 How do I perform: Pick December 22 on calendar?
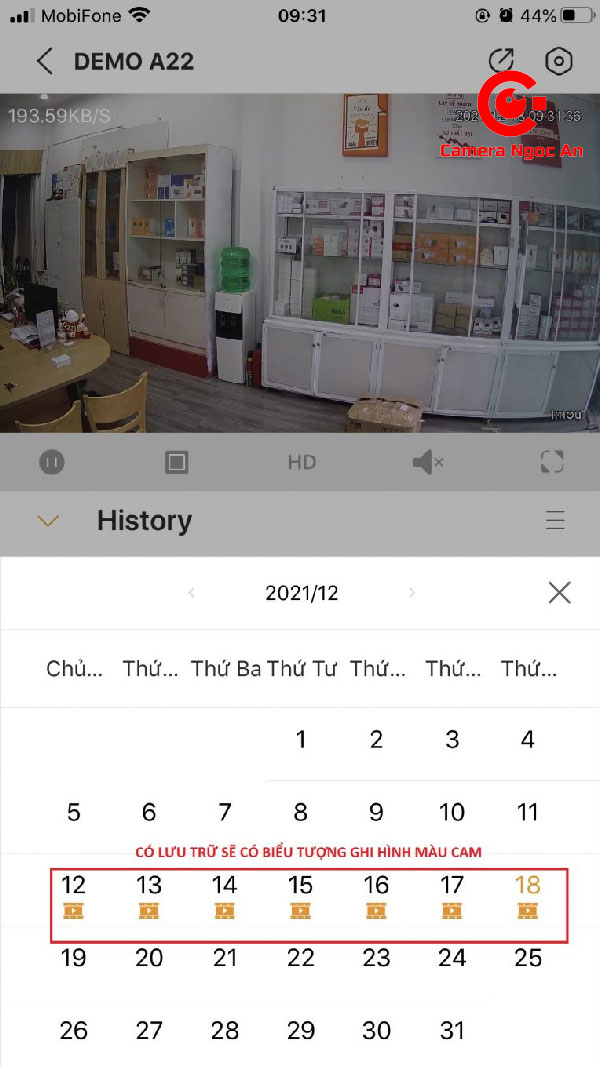(300, 958)
